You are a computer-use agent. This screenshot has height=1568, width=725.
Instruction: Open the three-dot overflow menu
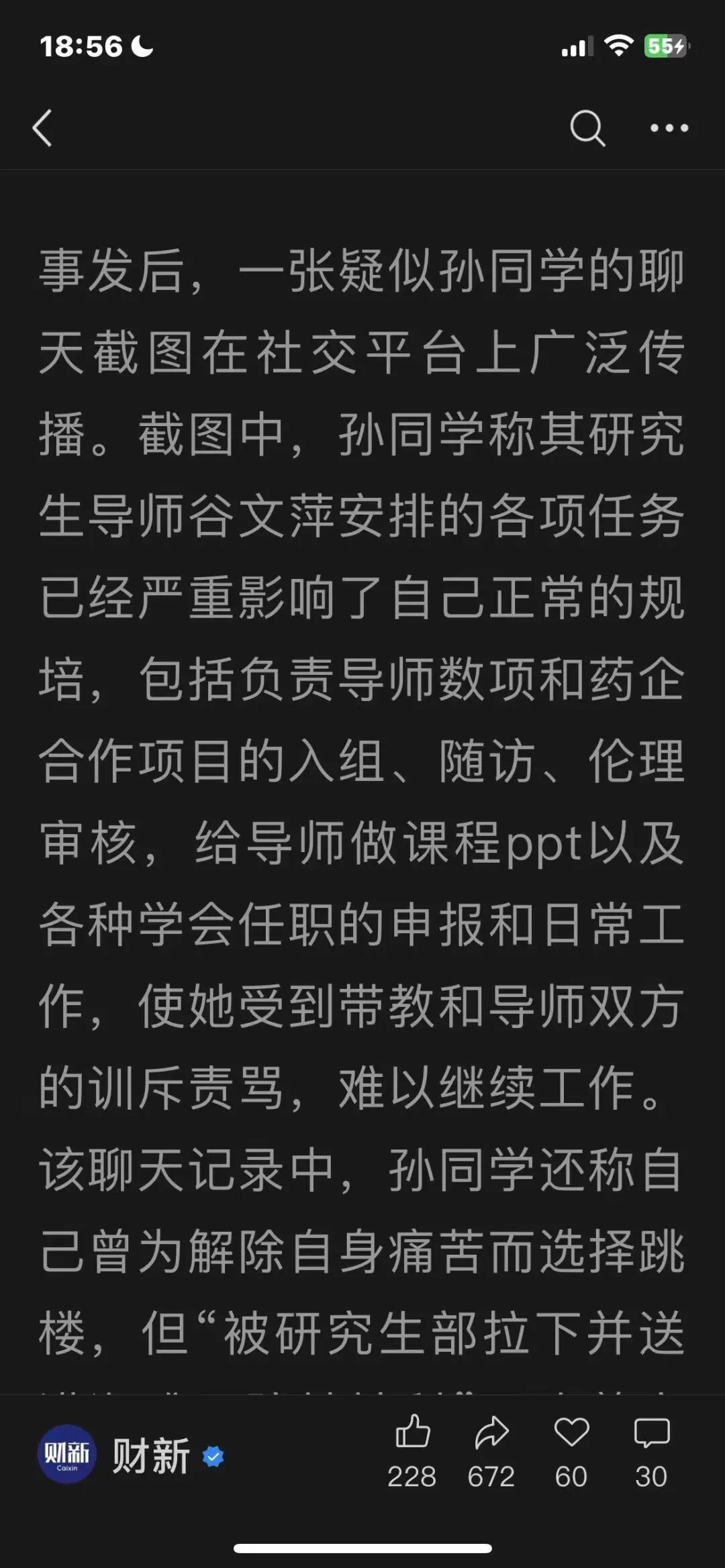669,127
